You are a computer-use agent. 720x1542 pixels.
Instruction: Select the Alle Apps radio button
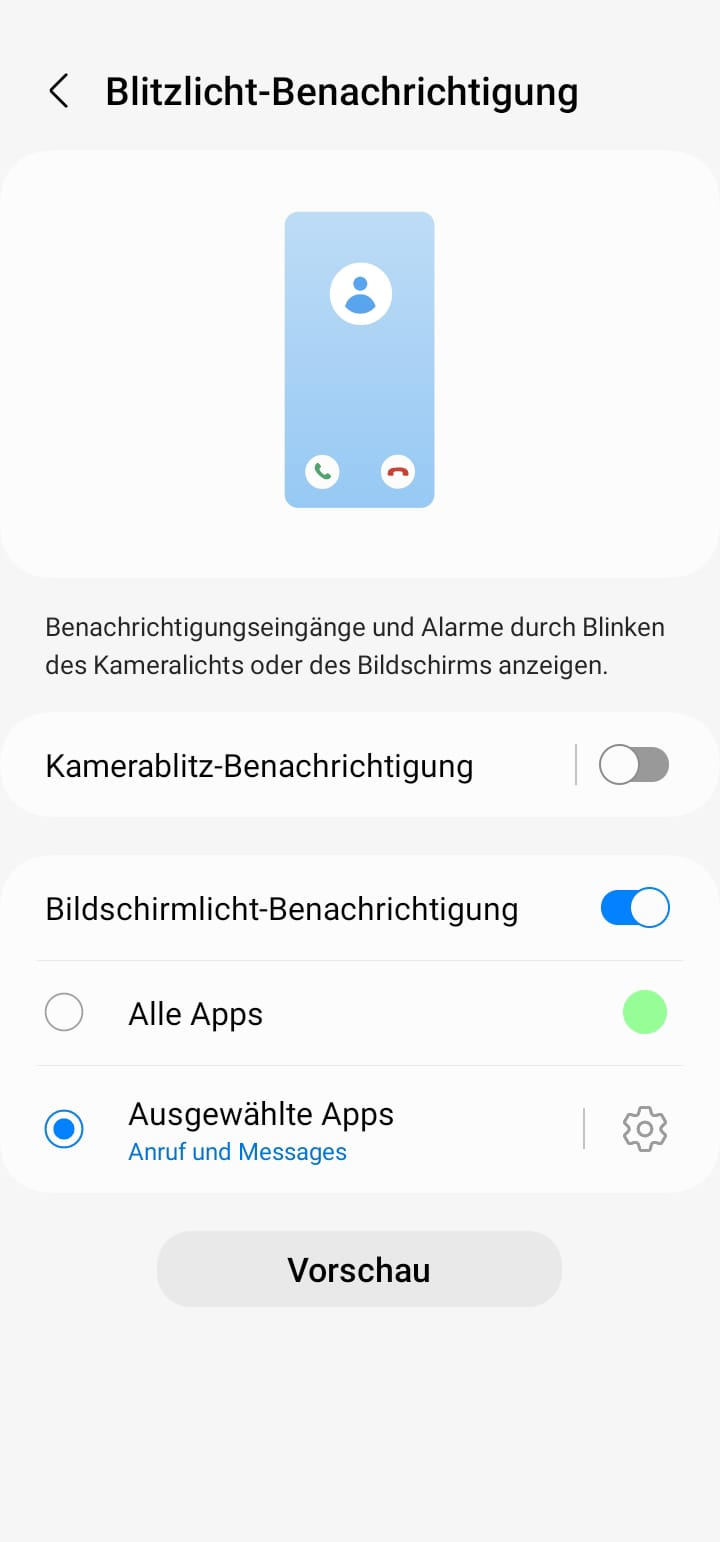point(64,1012)
